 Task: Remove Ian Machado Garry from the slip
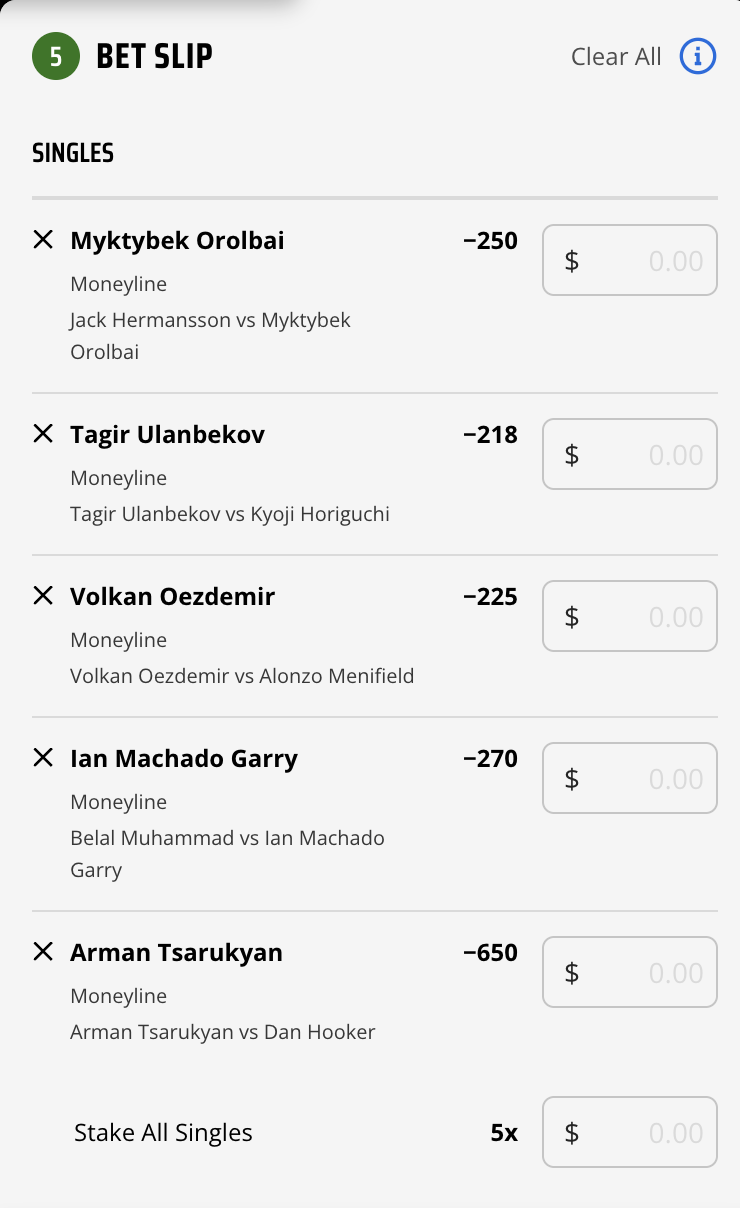pos(43,758)
